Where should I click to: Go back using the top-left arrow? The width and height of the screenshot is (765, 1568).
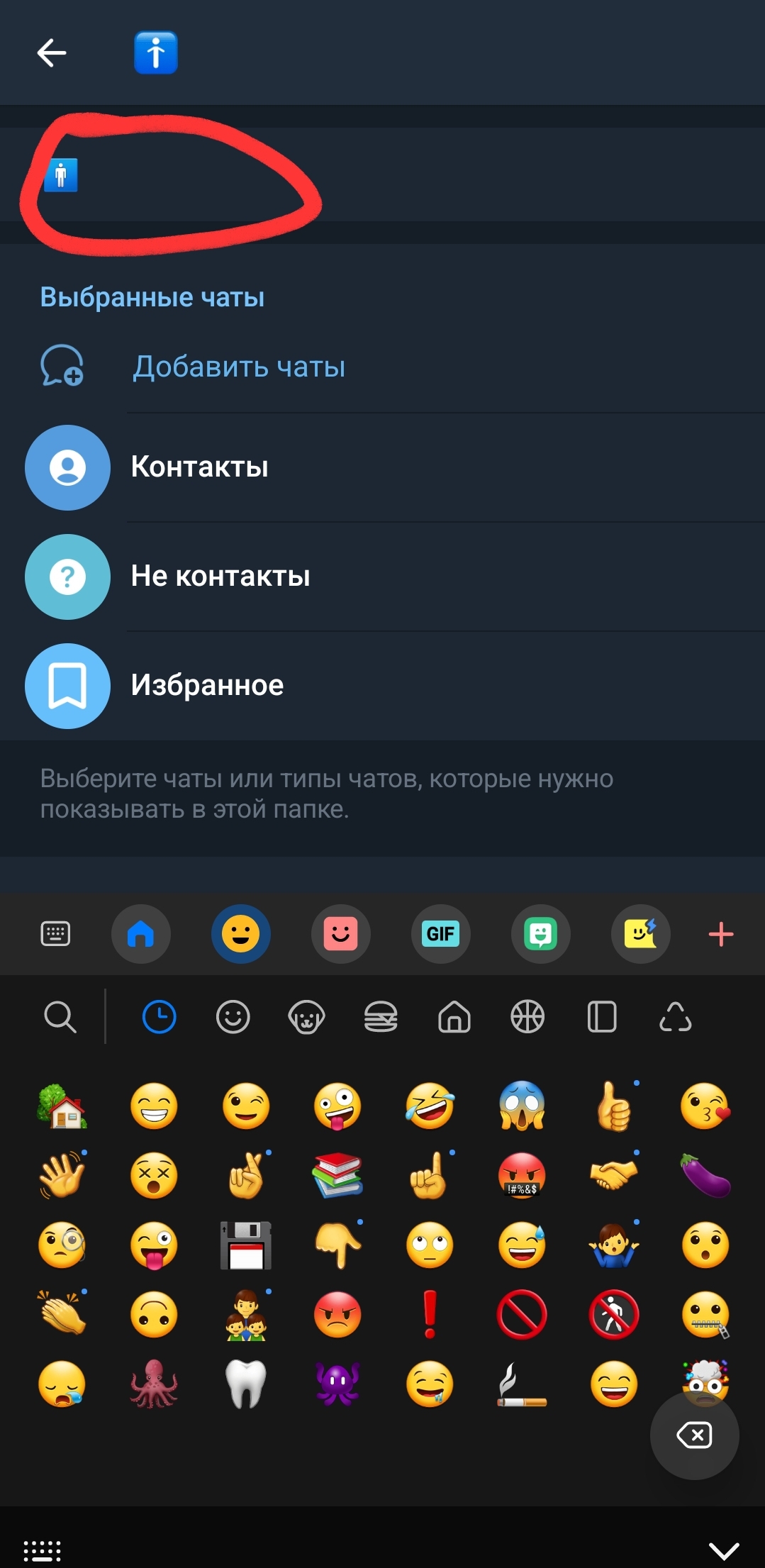pyautogui.click(x=52, y=53)
